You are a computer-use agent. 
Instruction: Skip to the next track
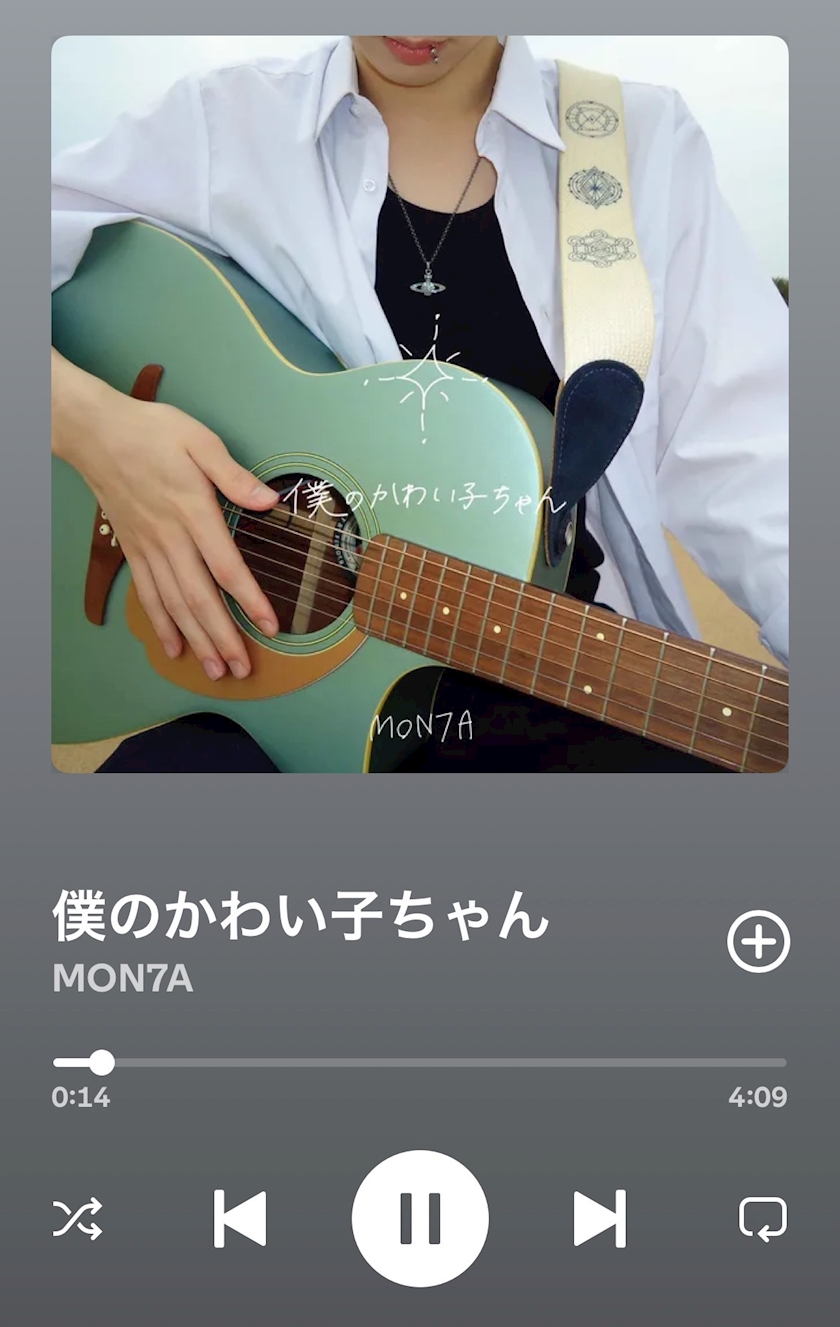click(600, 1218)
